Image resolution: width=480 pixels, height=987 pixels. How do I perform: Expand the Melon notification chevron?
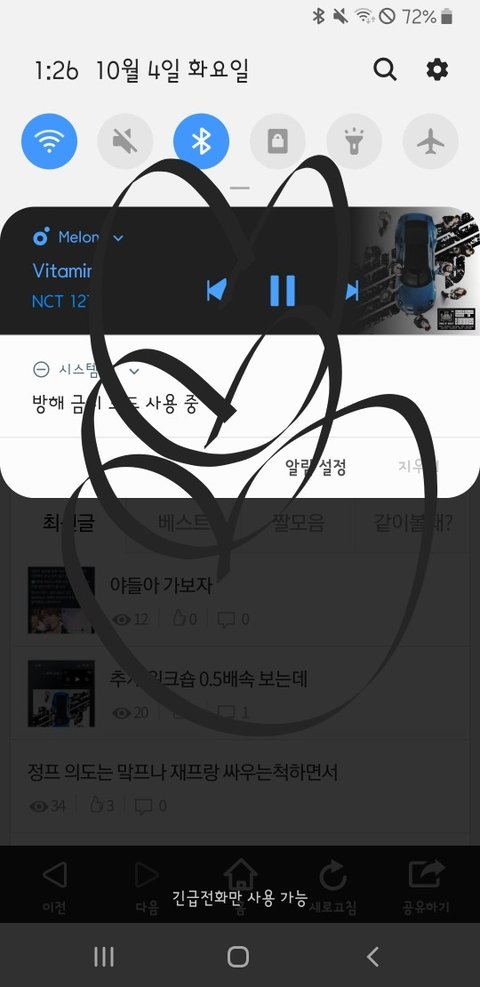tap(118, 238)
